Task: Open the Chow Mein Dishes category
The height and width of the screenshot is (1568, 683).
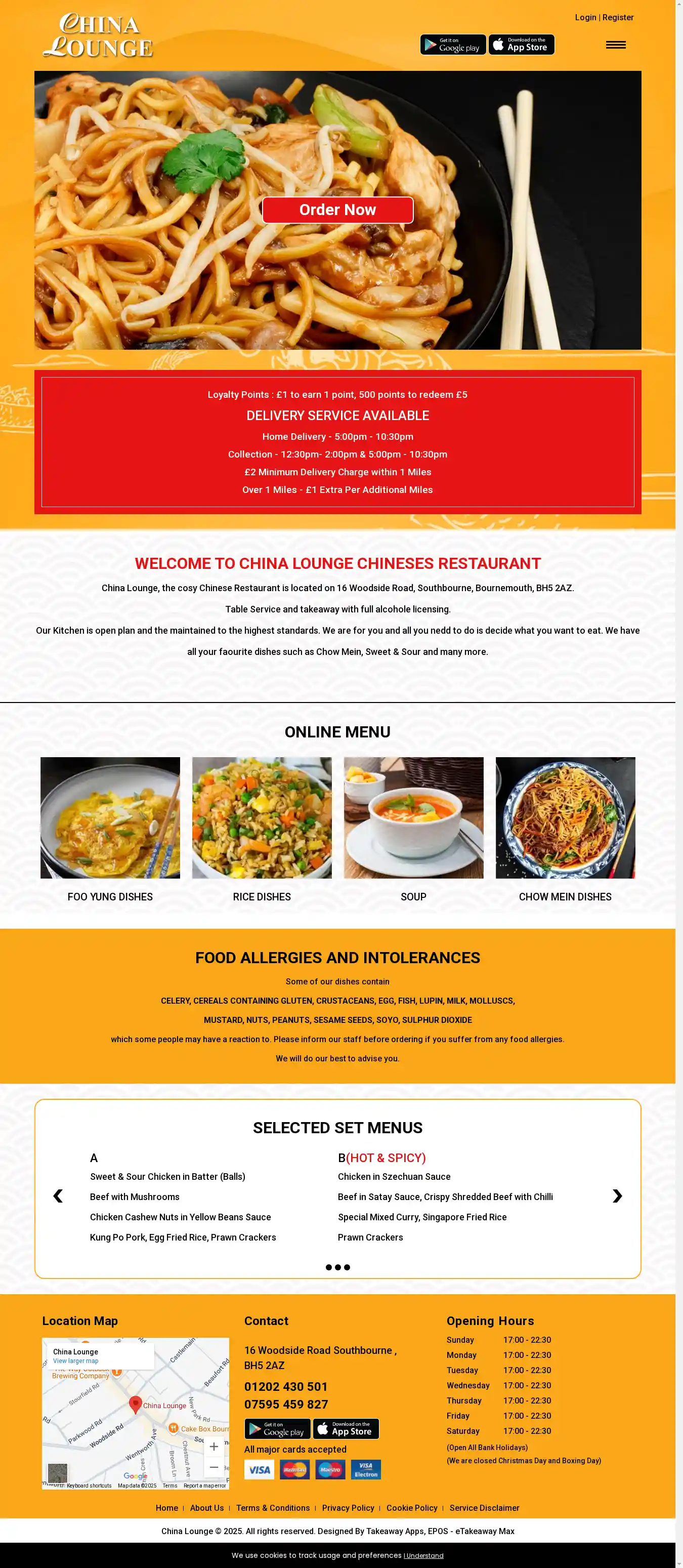Action: coord(565,817)
